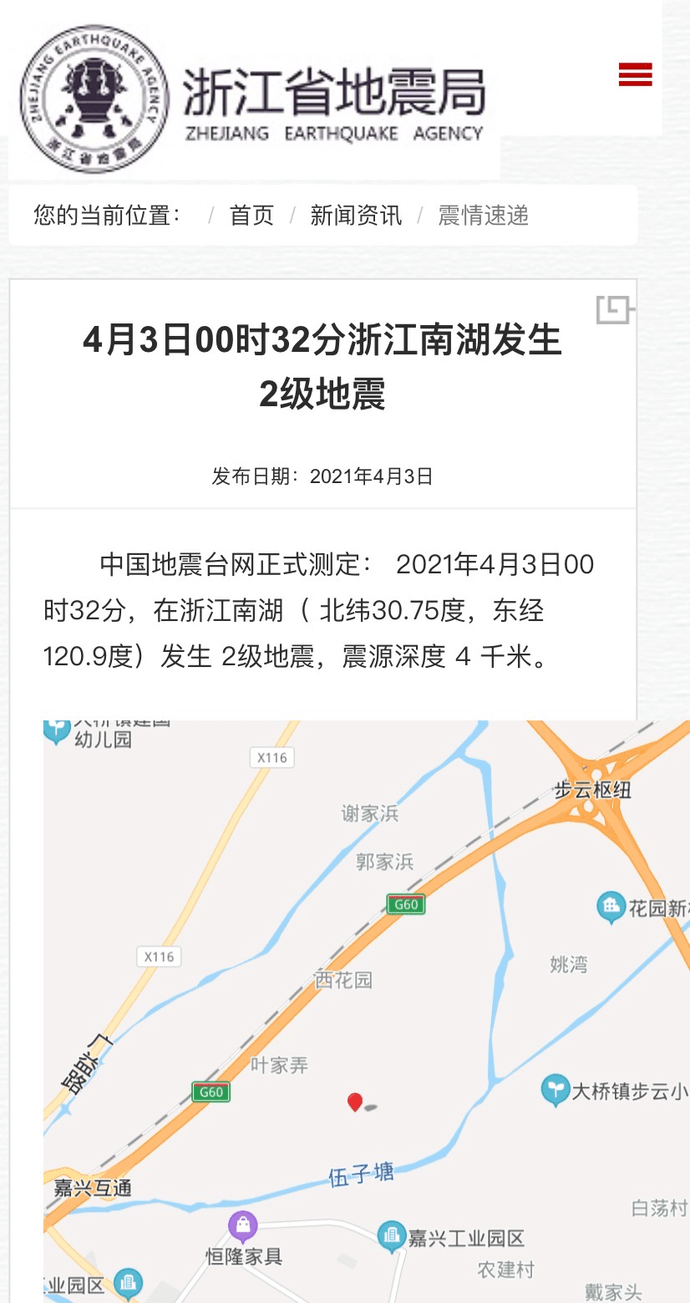Go to 首页 in breadcrumb
The image size is (690, 1303).
click(251, 215)
